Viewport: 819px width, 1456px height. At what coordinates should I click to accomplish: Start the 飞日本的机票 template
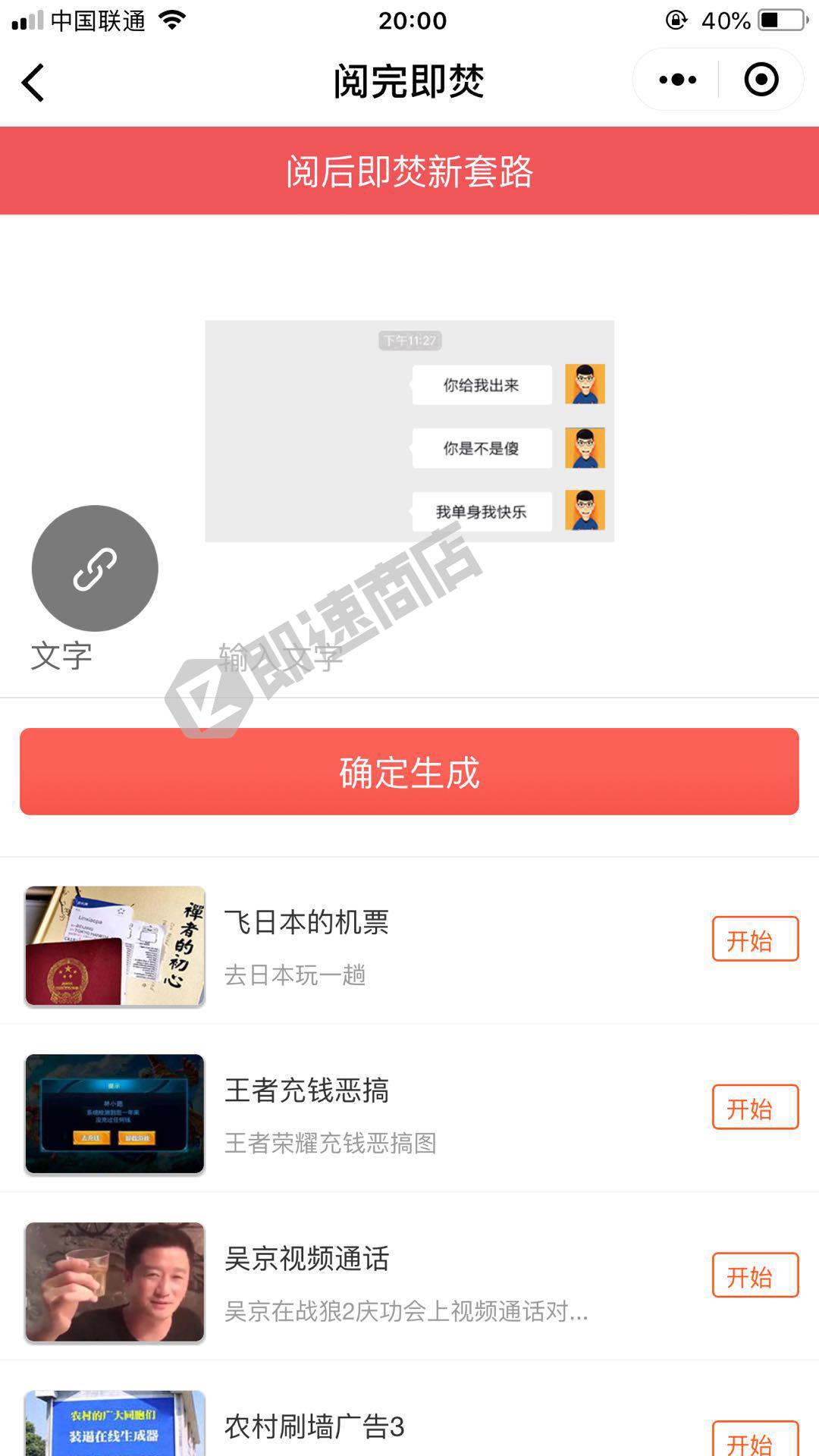[755, 939]
